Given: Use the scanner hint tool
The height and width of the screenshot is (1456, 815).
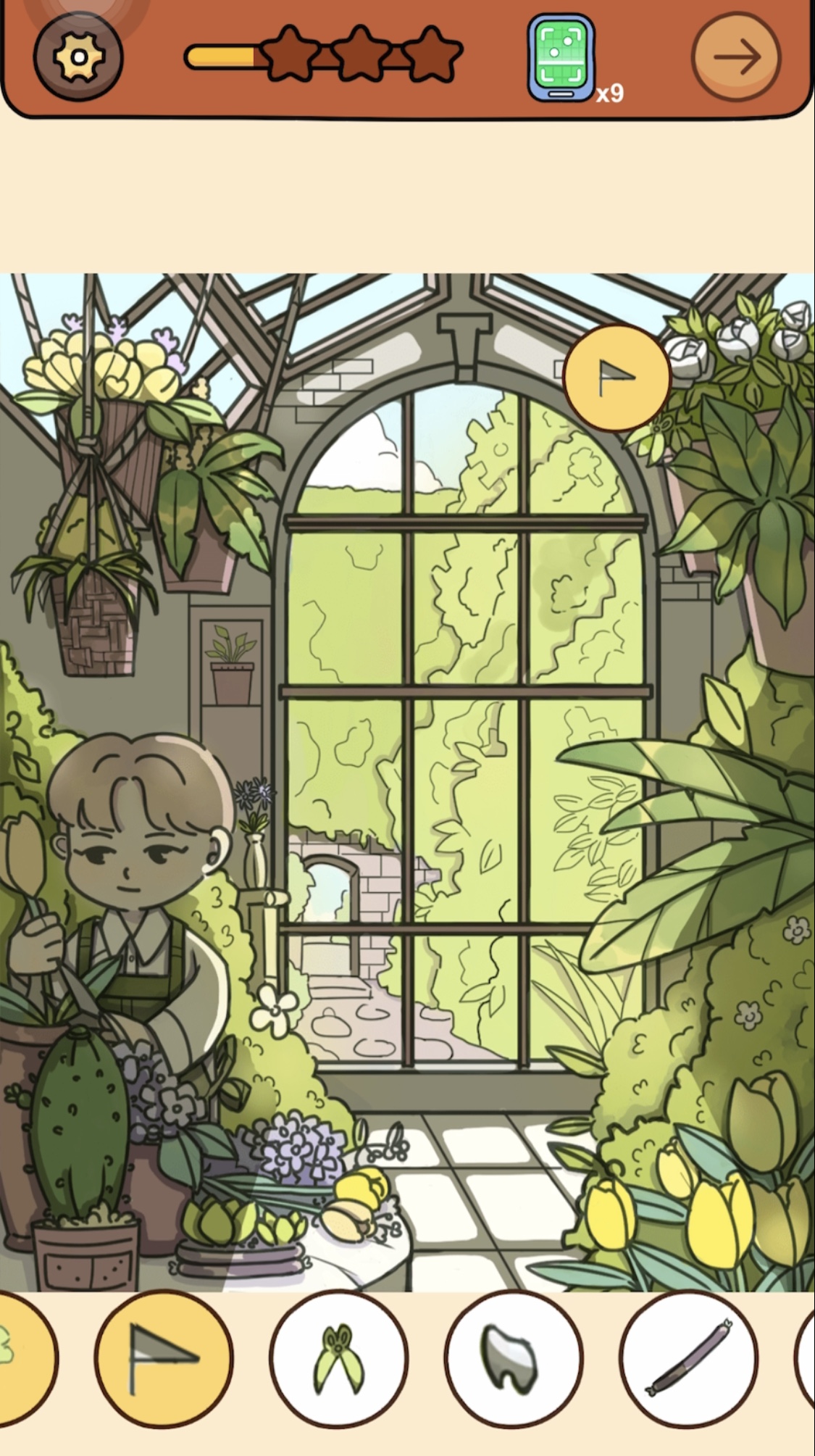Looking at the screenshot, I should click(x=561, y=57).
